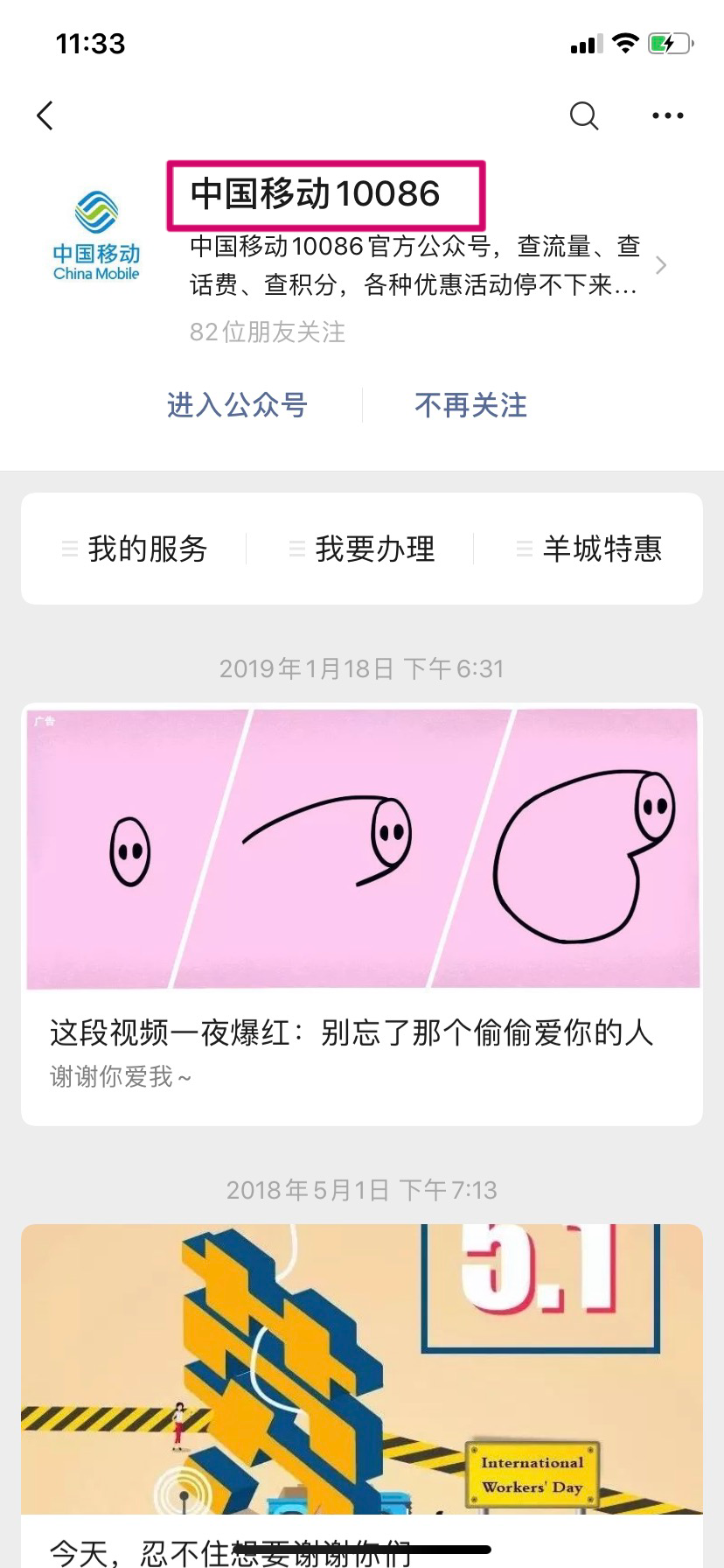This screenshot has height=1568, width=724.
Task: Open the search magnifier icon
Action: click(584, 115)
